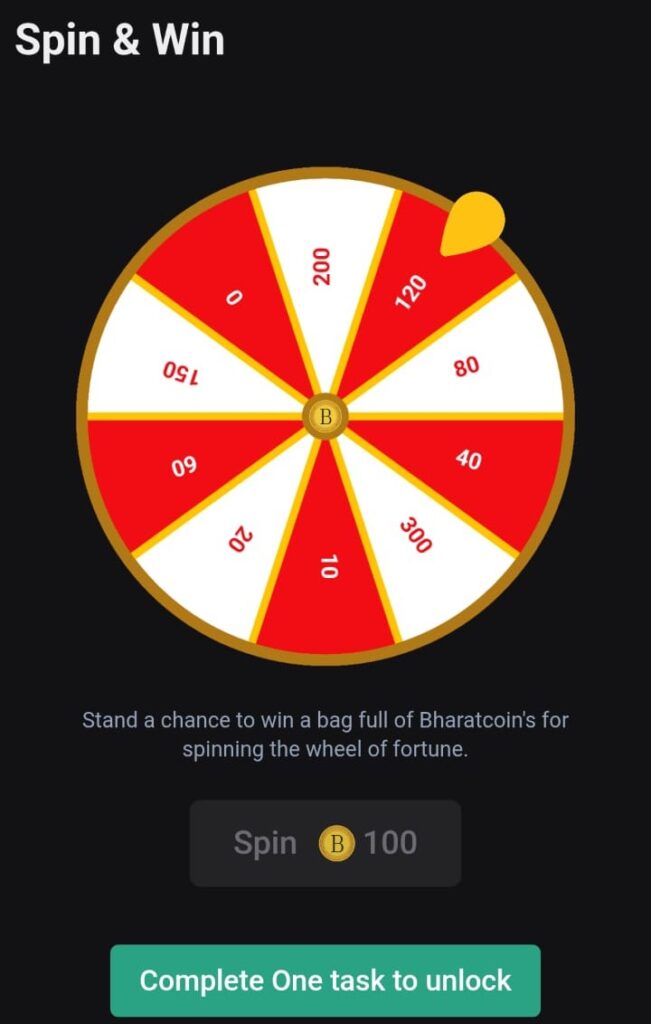Tap the Spin 100 coins button

[x=325, y=843]
